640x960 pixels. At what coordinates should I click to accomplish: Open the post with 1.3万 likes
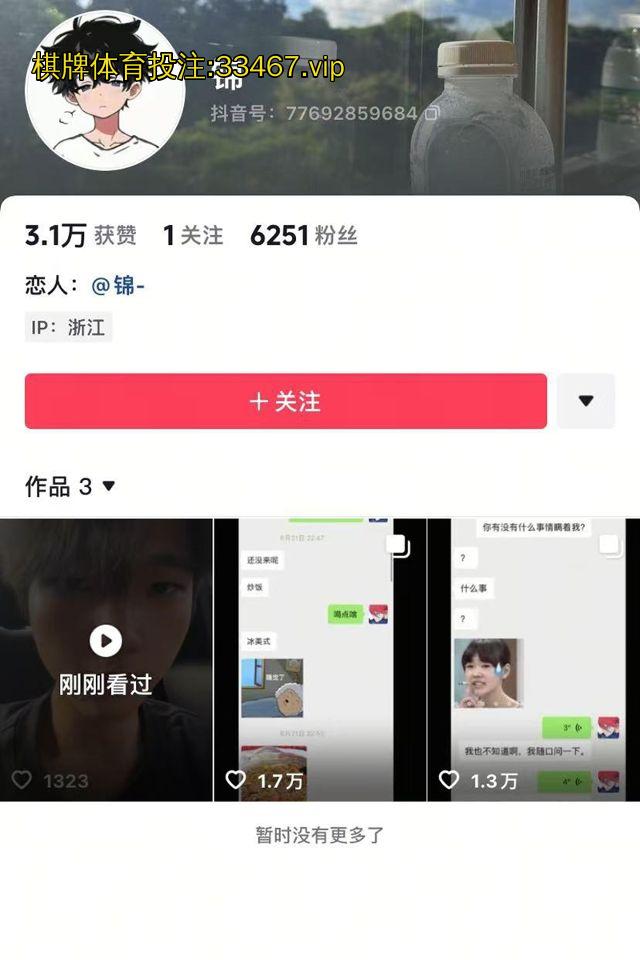(533, 659)
